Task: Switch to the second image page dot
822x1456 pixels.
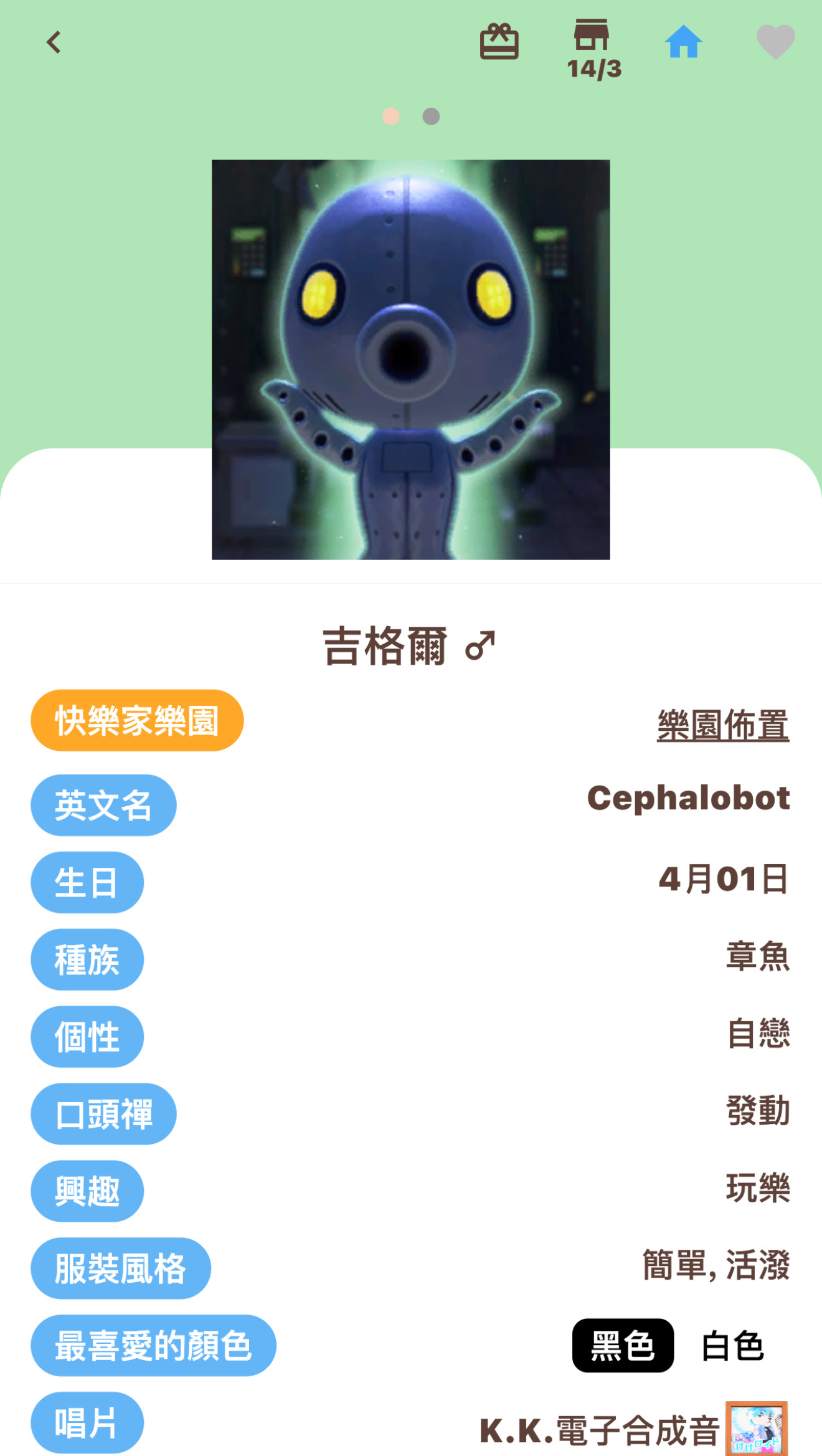Action: 431,117
